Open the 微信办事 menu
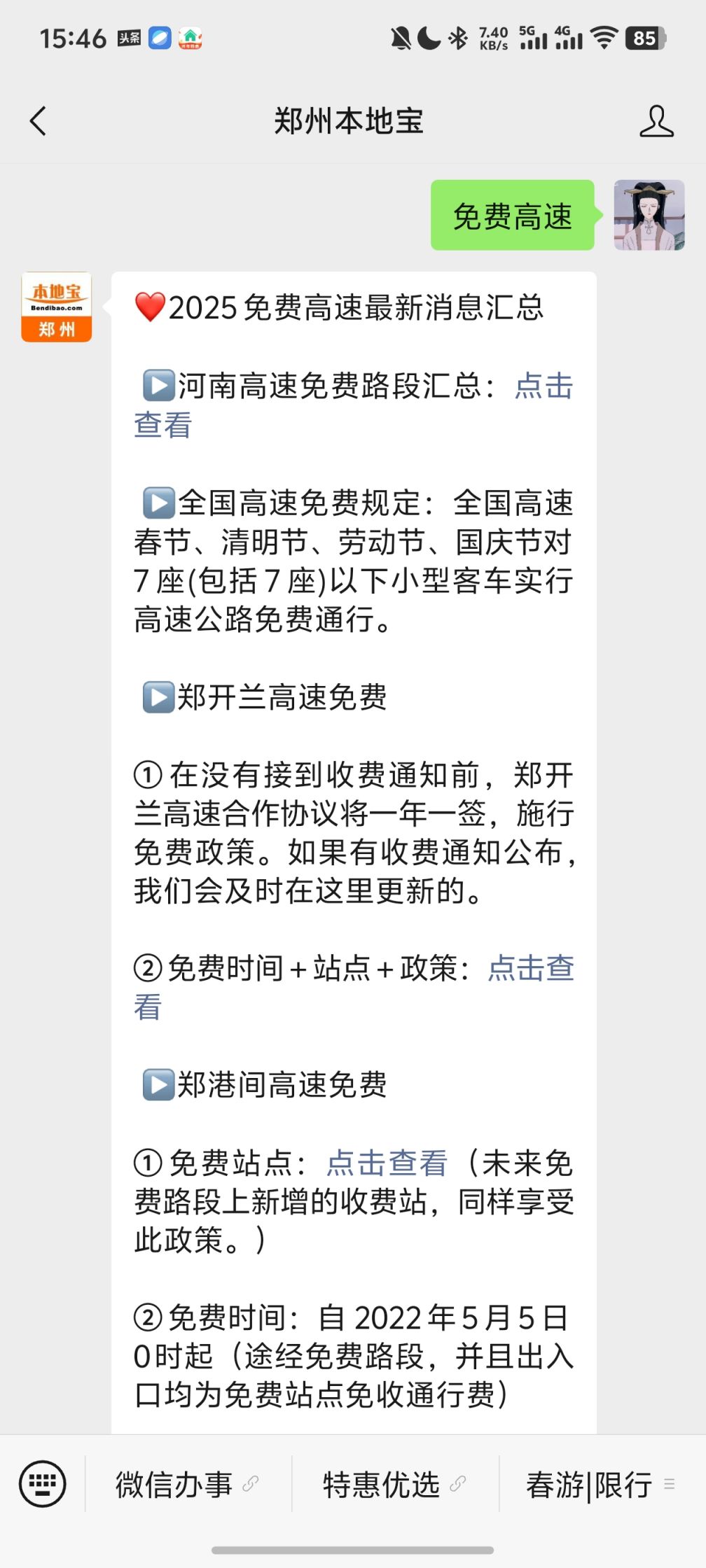 (x=186, y=1484)
